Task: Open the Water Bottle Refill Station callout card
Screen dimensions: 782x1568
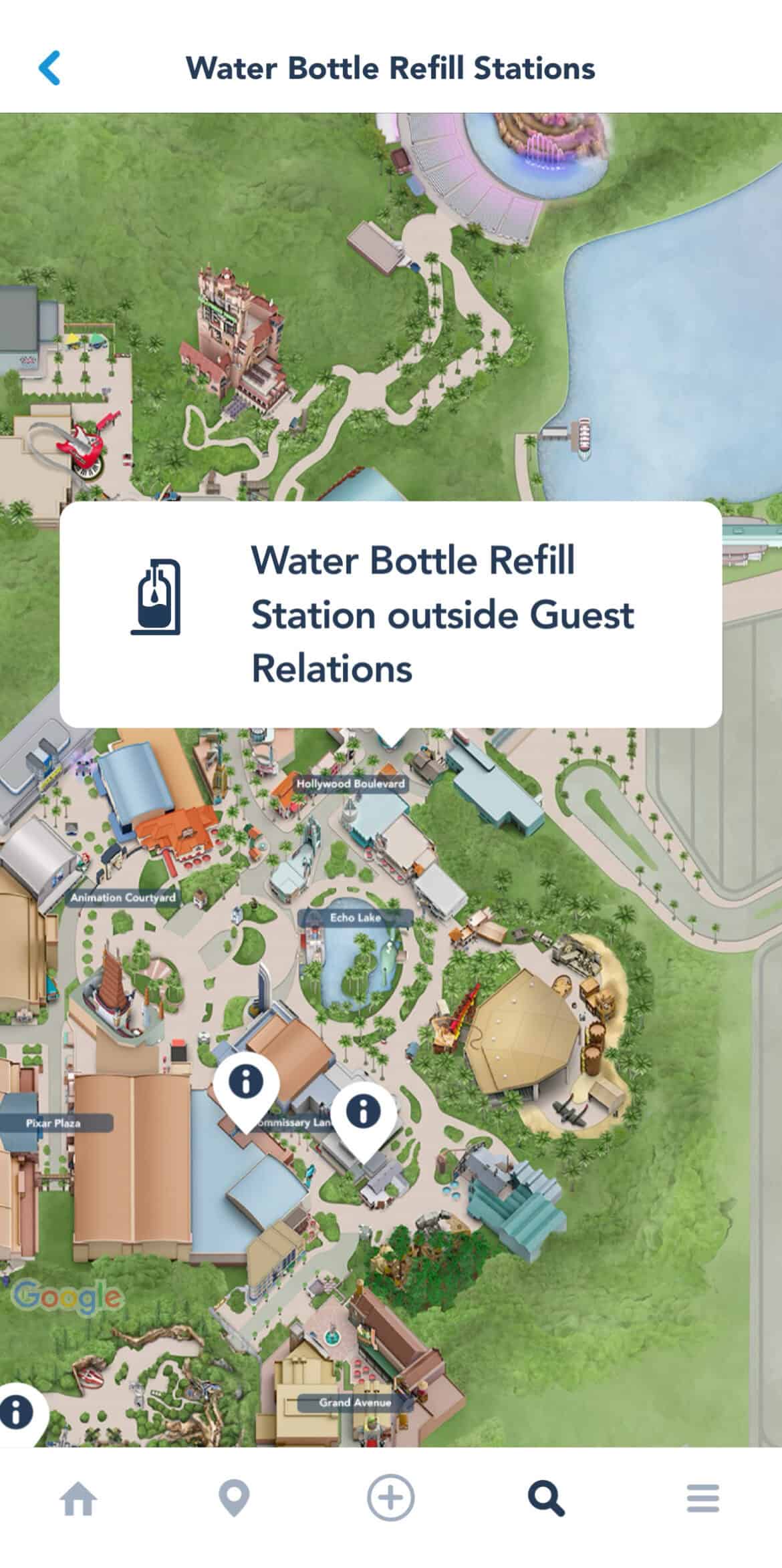Action: tap(391, 616)
